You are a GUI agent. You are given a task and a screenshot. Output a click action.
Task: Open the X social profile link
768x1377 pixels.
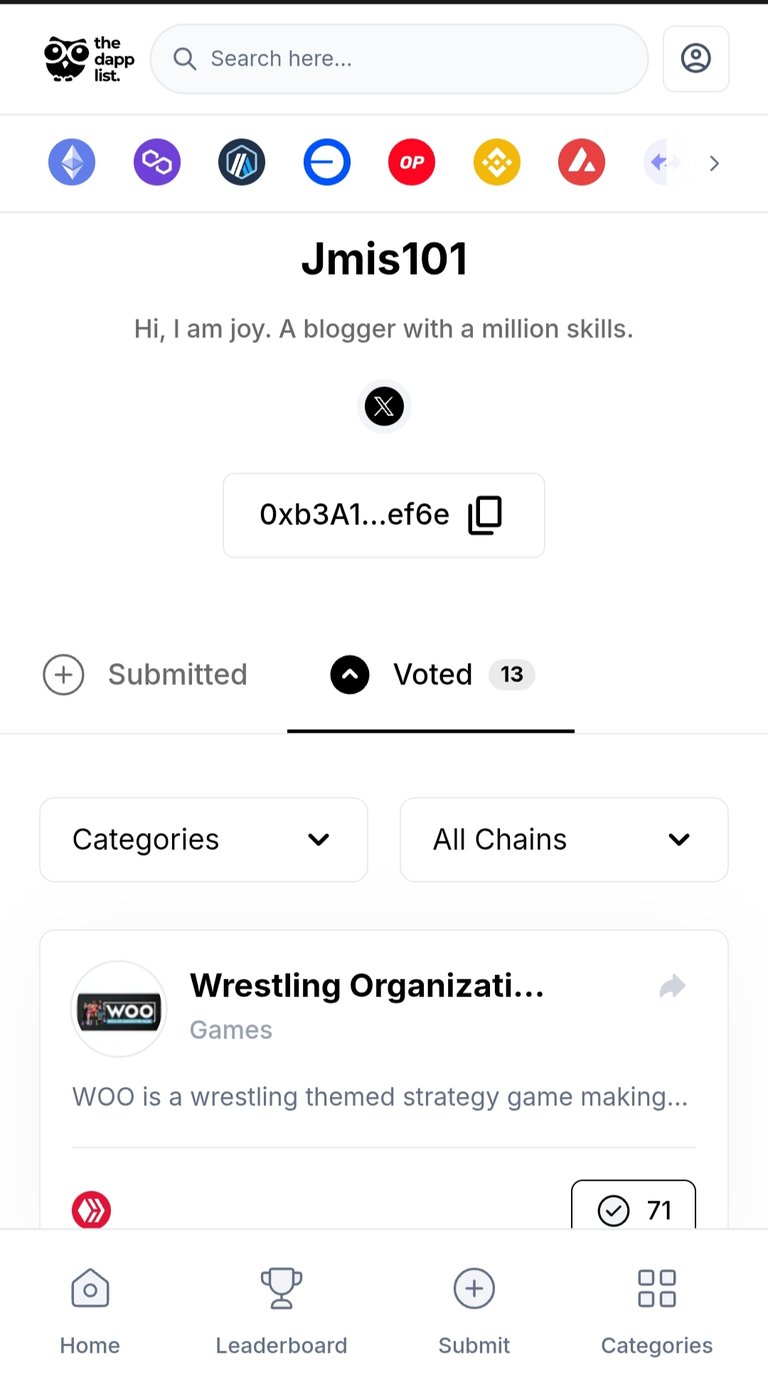[x=384, y=407]
